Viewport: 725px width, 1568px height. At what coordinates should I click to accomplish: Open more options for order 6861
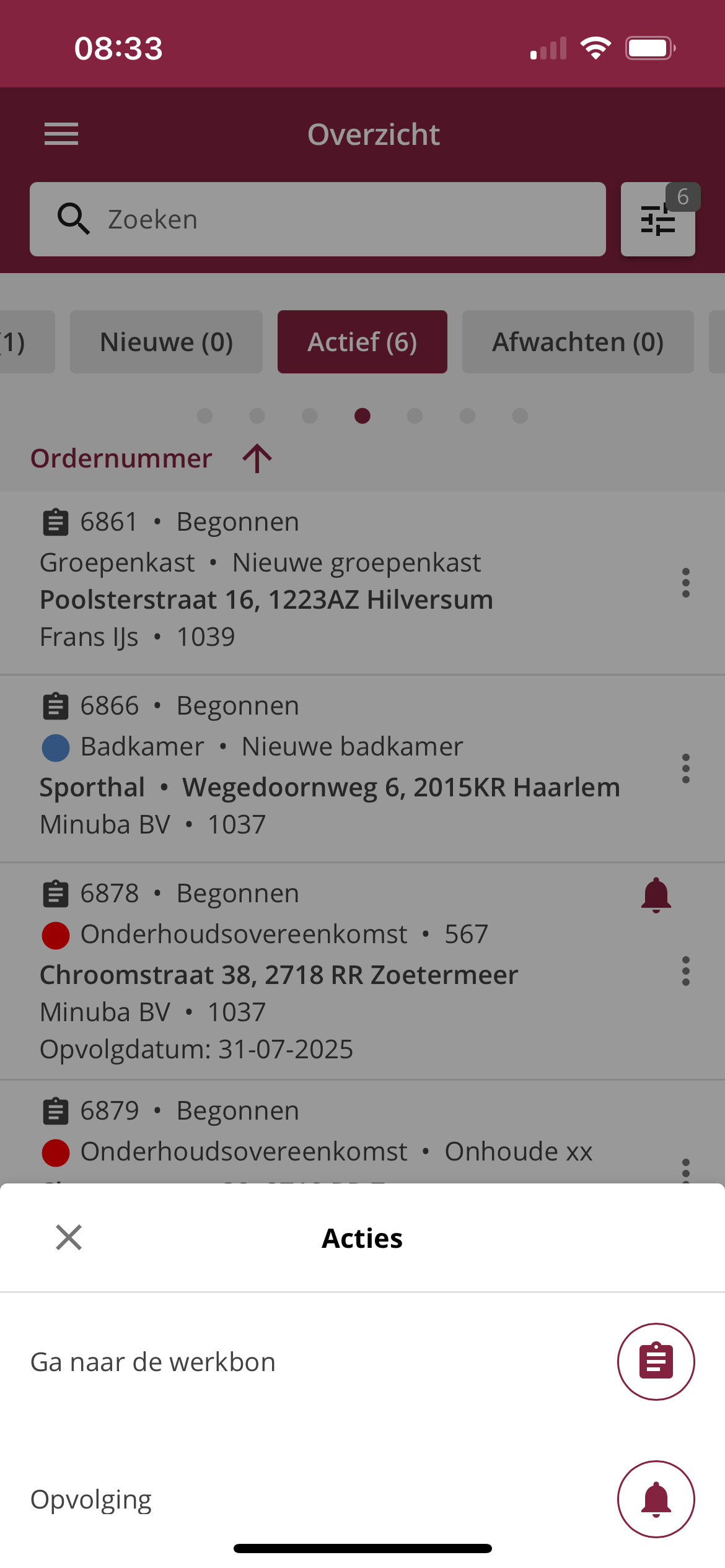tap(685, 583)
